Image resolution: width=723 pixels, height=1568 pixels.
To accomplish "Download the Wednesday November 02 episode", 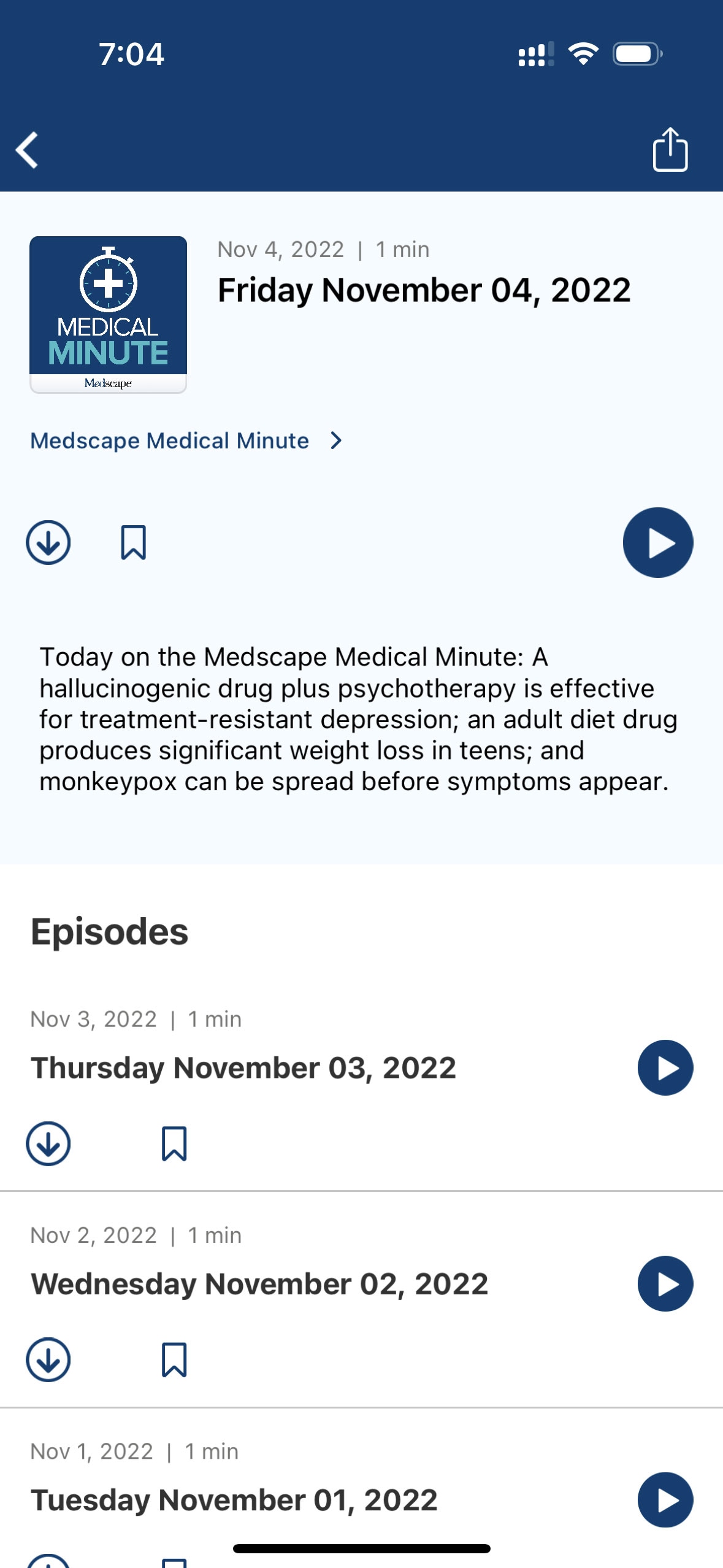I will coord(48,1359).
